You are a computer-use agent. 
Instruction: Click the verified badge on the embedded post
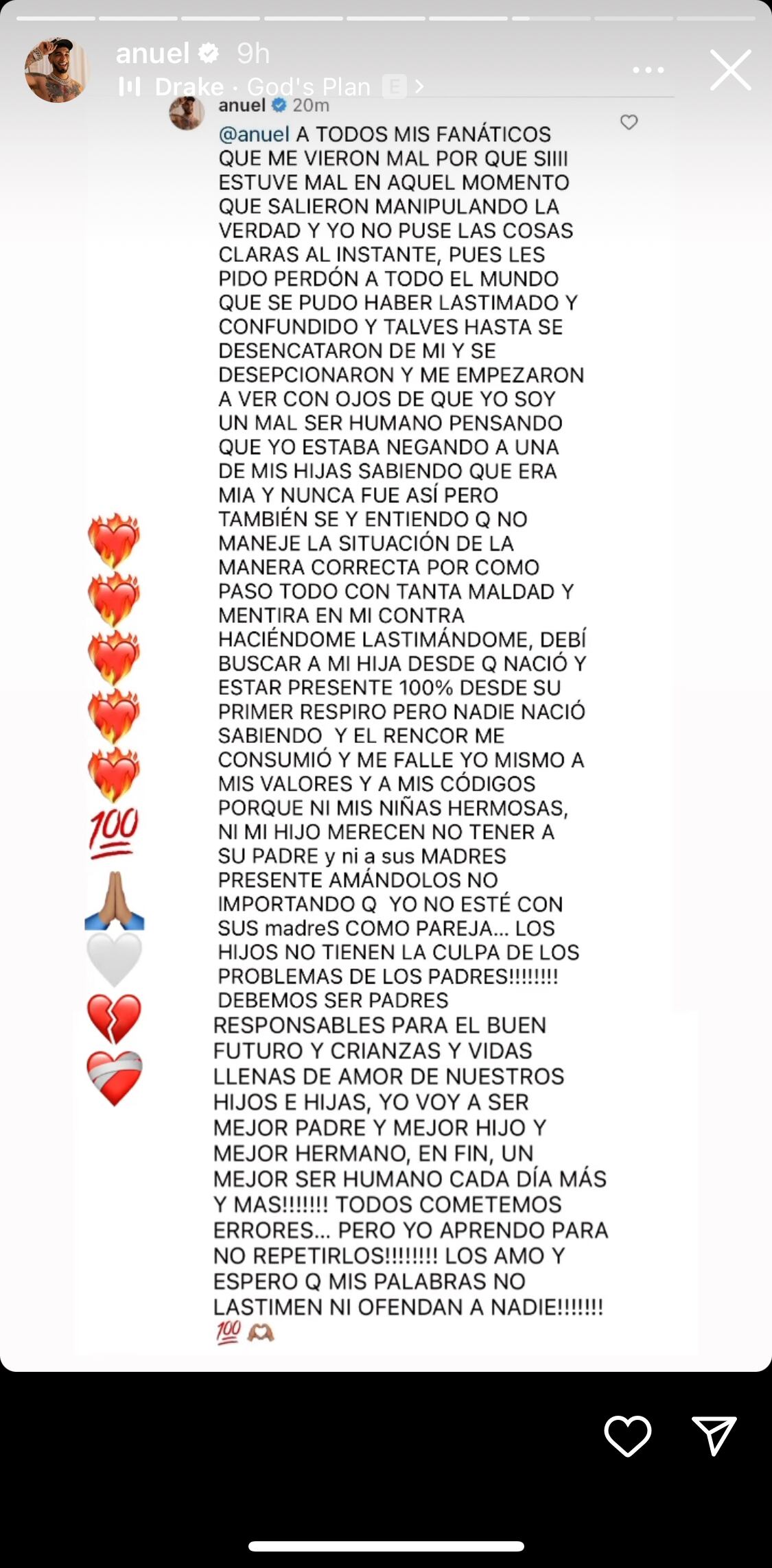(x=280, y=104)
